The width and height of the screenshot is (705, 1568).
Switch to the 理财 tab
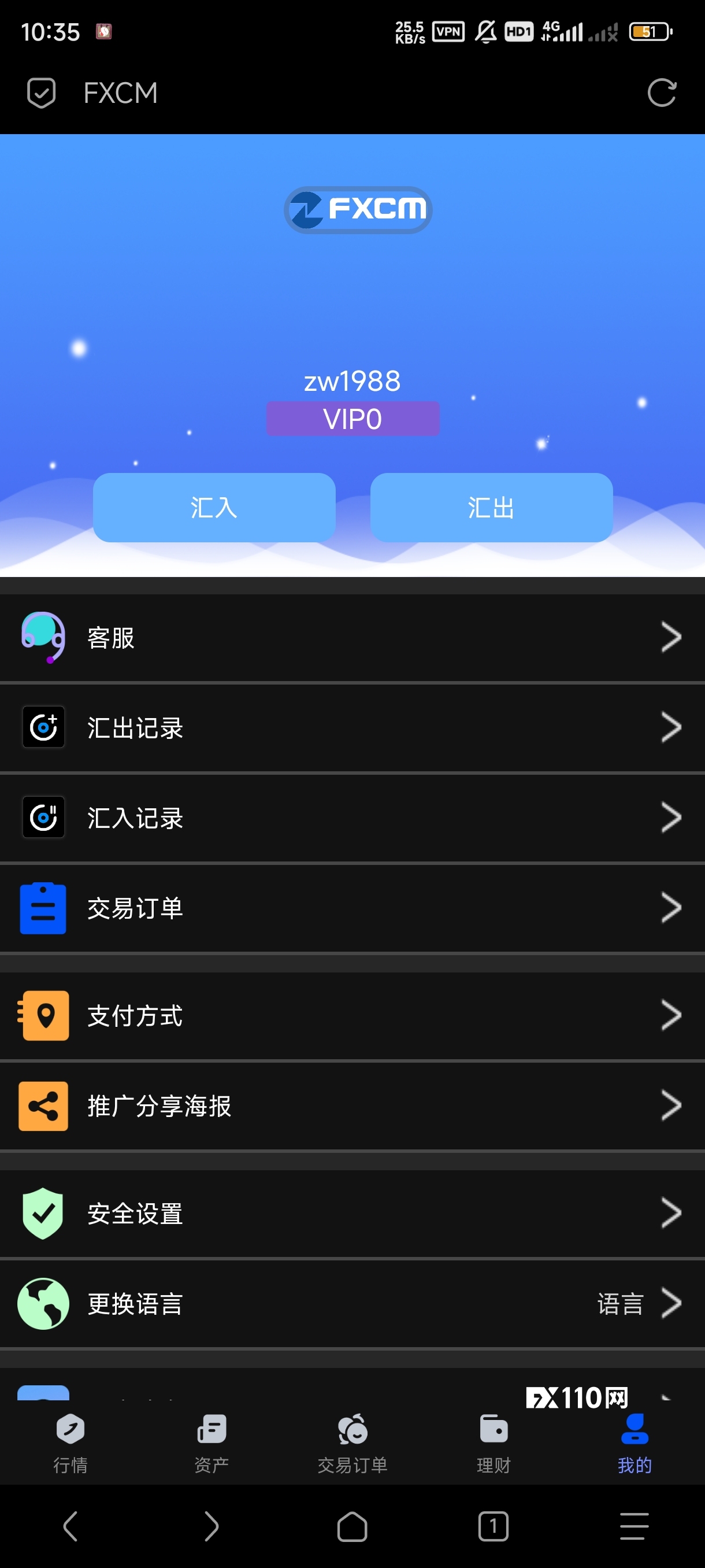[x=493, y=1443]
